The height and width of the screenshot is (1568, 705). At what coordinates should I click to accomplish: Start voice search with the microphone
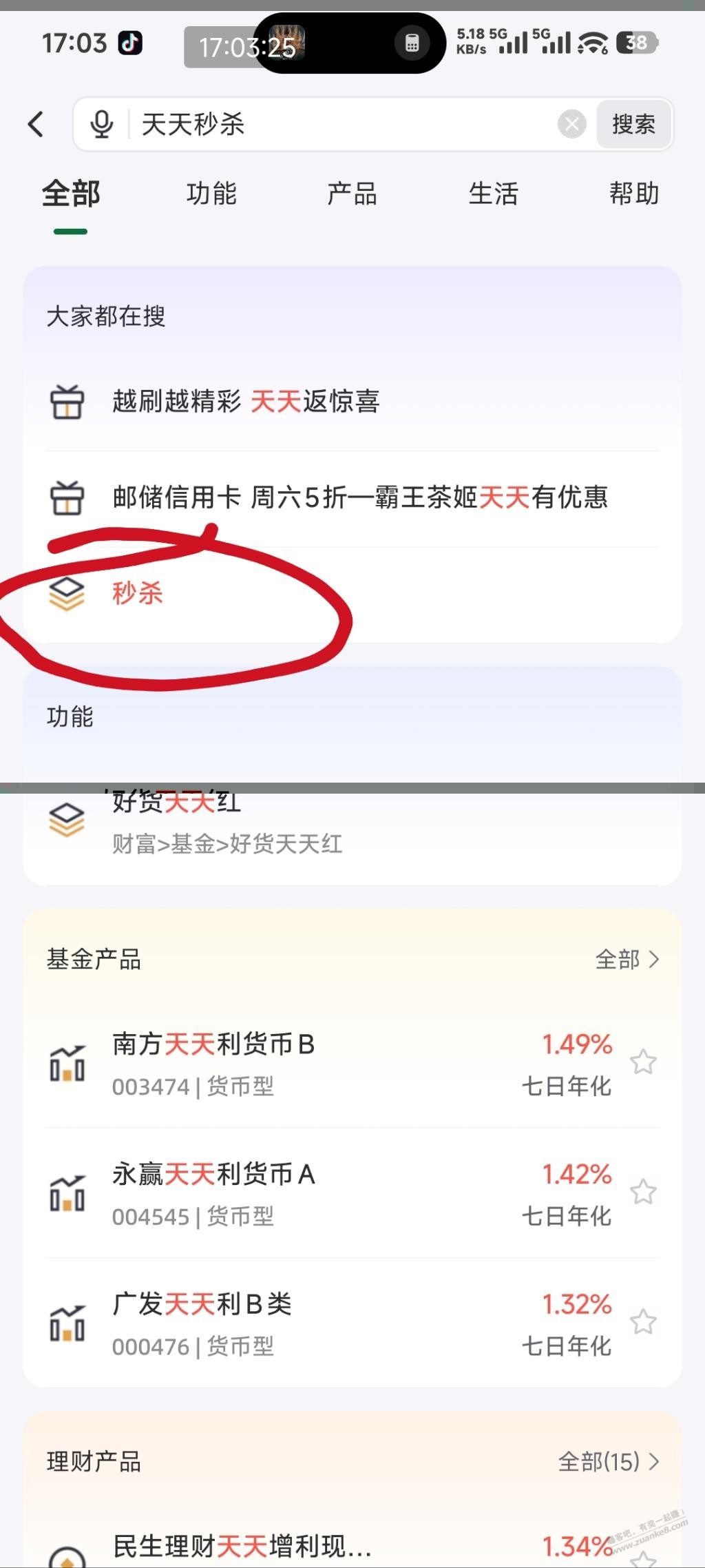(x=102, y=125)
